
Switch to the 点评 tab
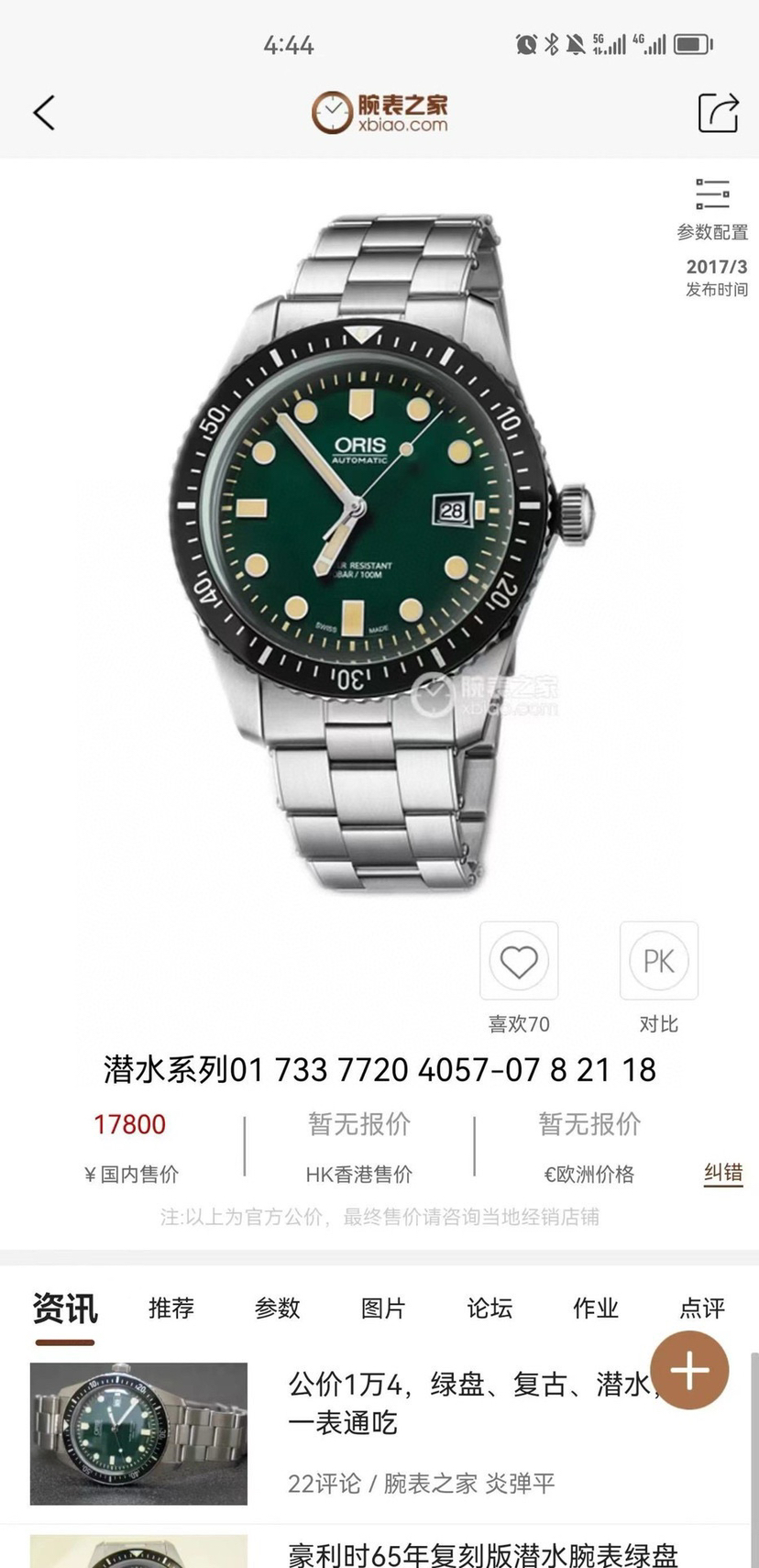coord(701,1308)
